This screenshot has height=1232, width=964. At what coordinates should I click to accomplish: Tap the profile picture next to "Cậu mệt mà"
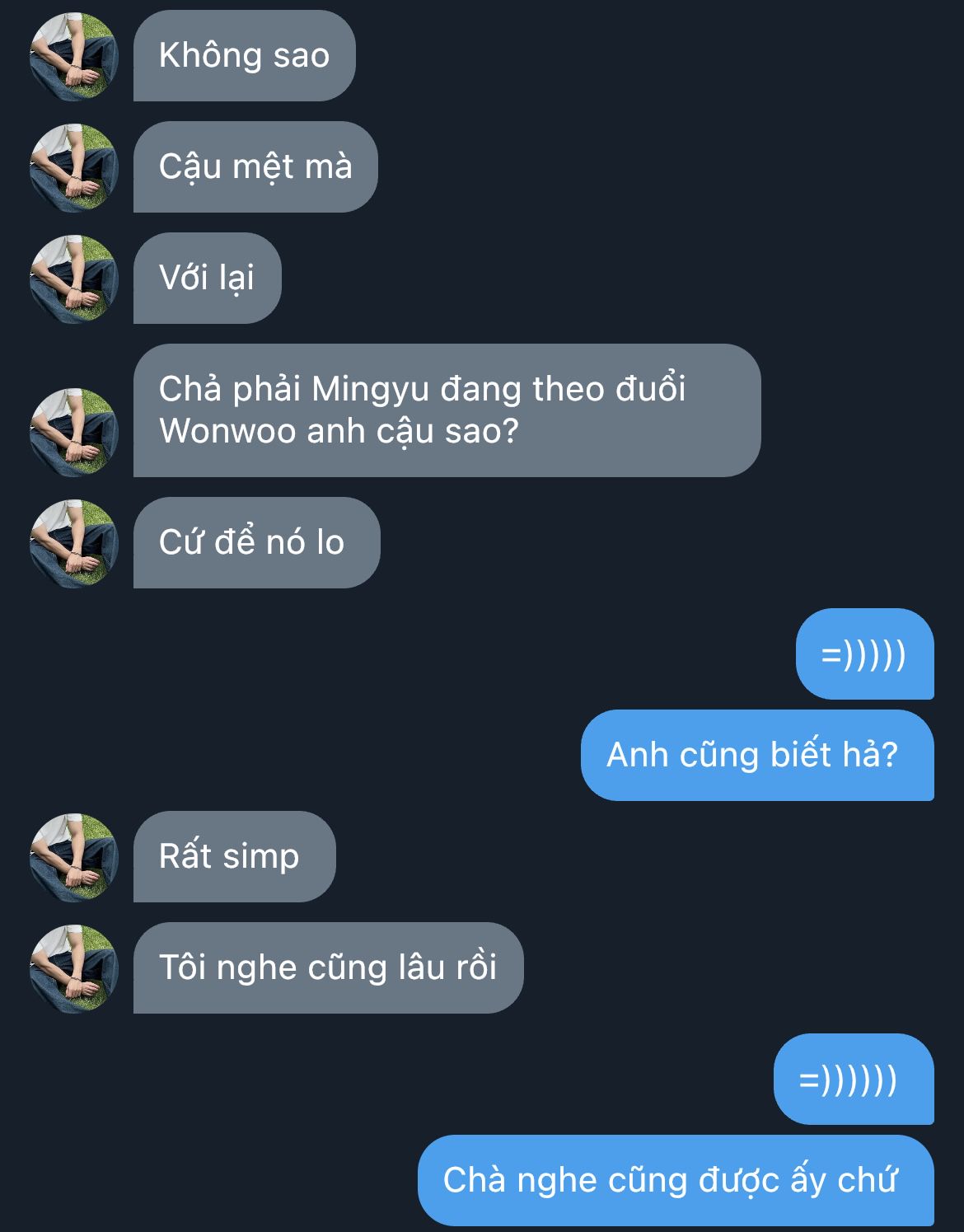pos(74,168)
